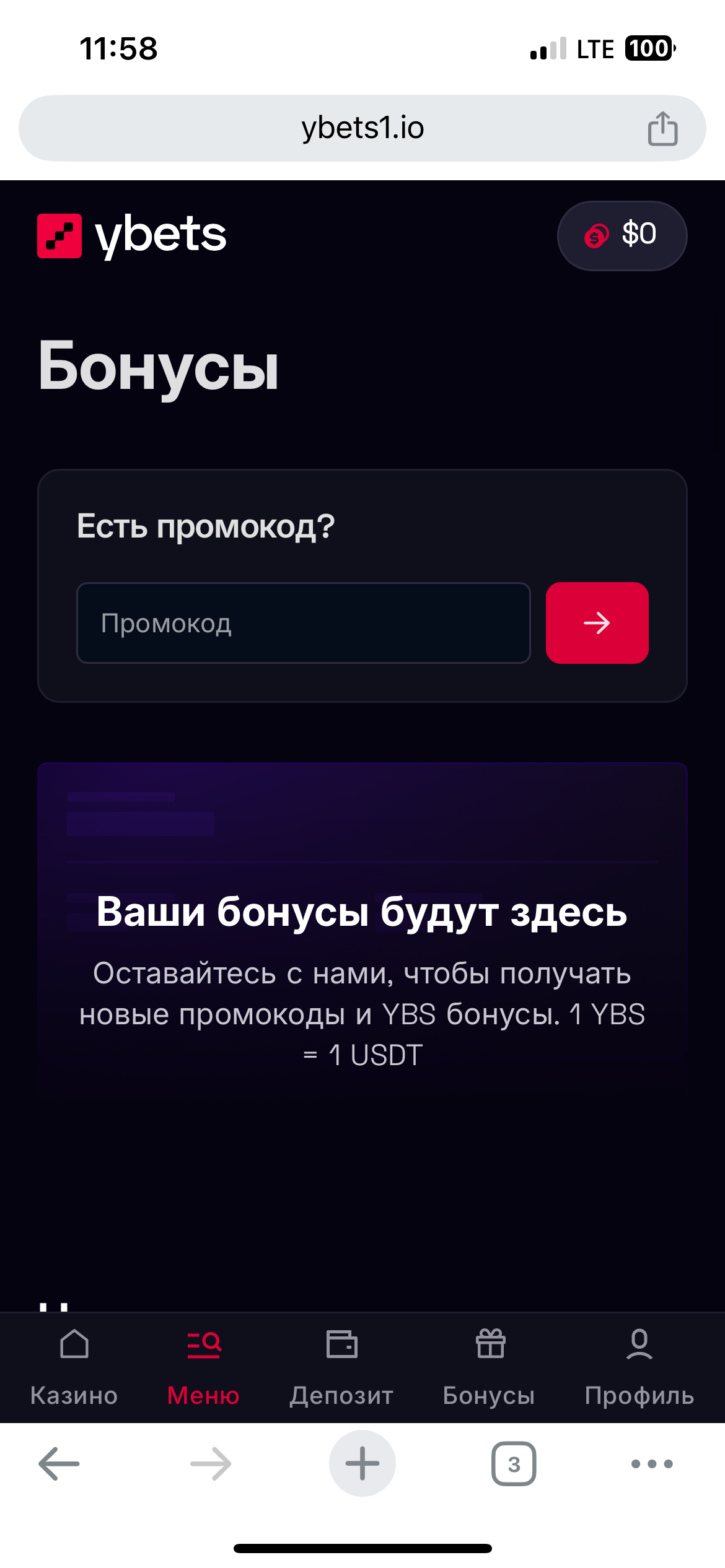Tap the ybets1.io address bar
The height and width of the screenshot is (1568, 725).
[362, 128]
